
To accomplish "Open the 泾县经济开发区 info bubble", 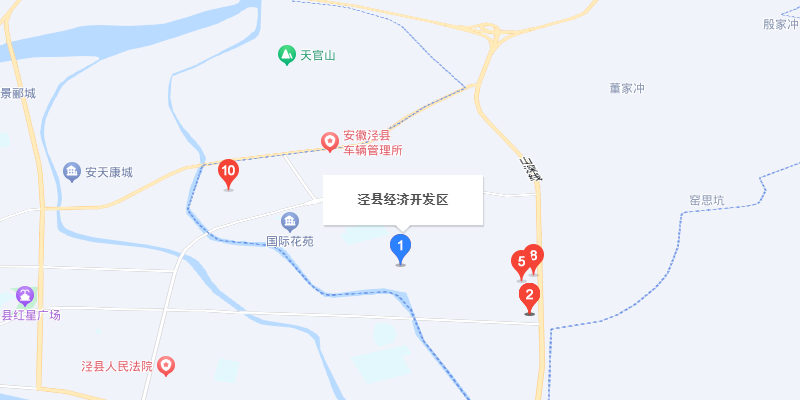I will point(402,200).
